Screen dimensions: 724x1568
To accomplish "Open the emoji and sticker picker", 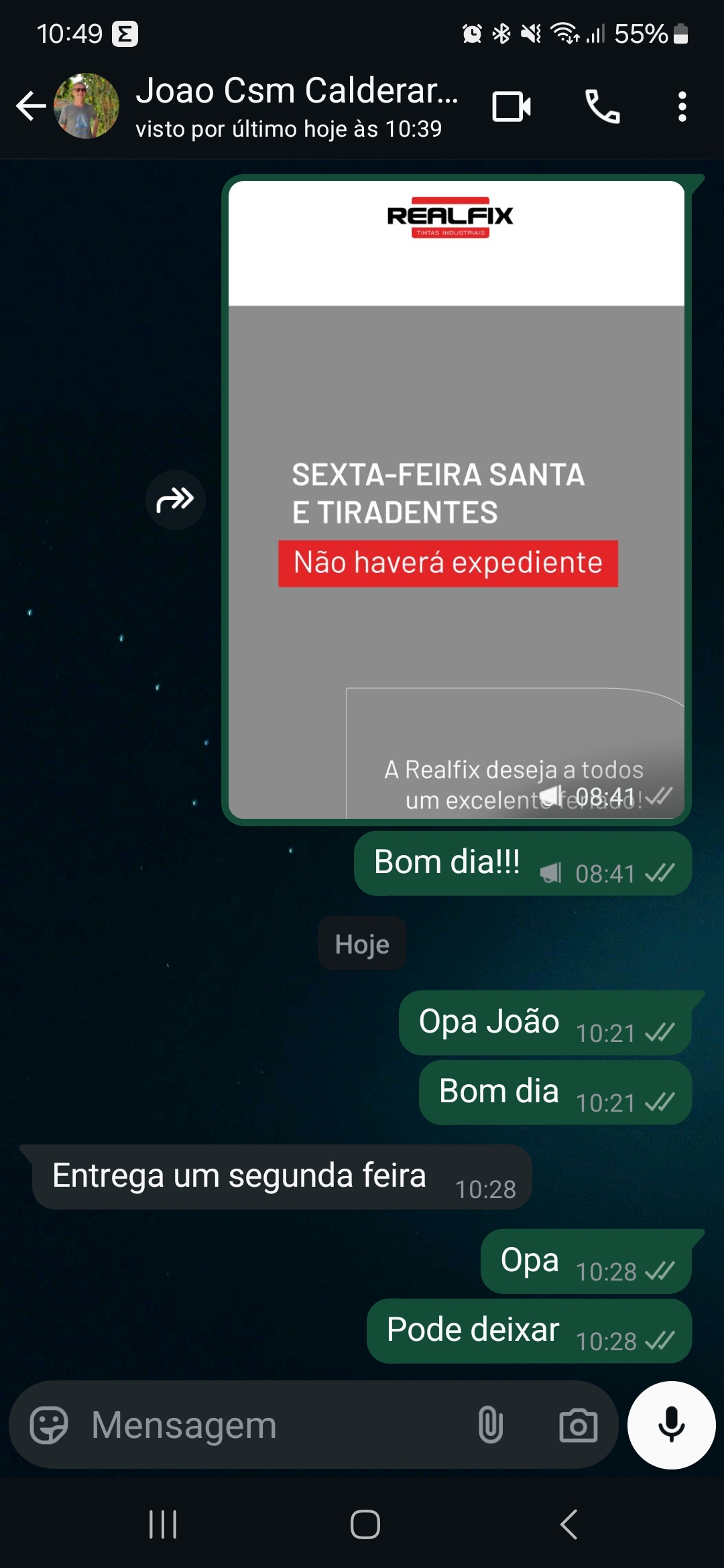I will click(x=49, y=1425).
